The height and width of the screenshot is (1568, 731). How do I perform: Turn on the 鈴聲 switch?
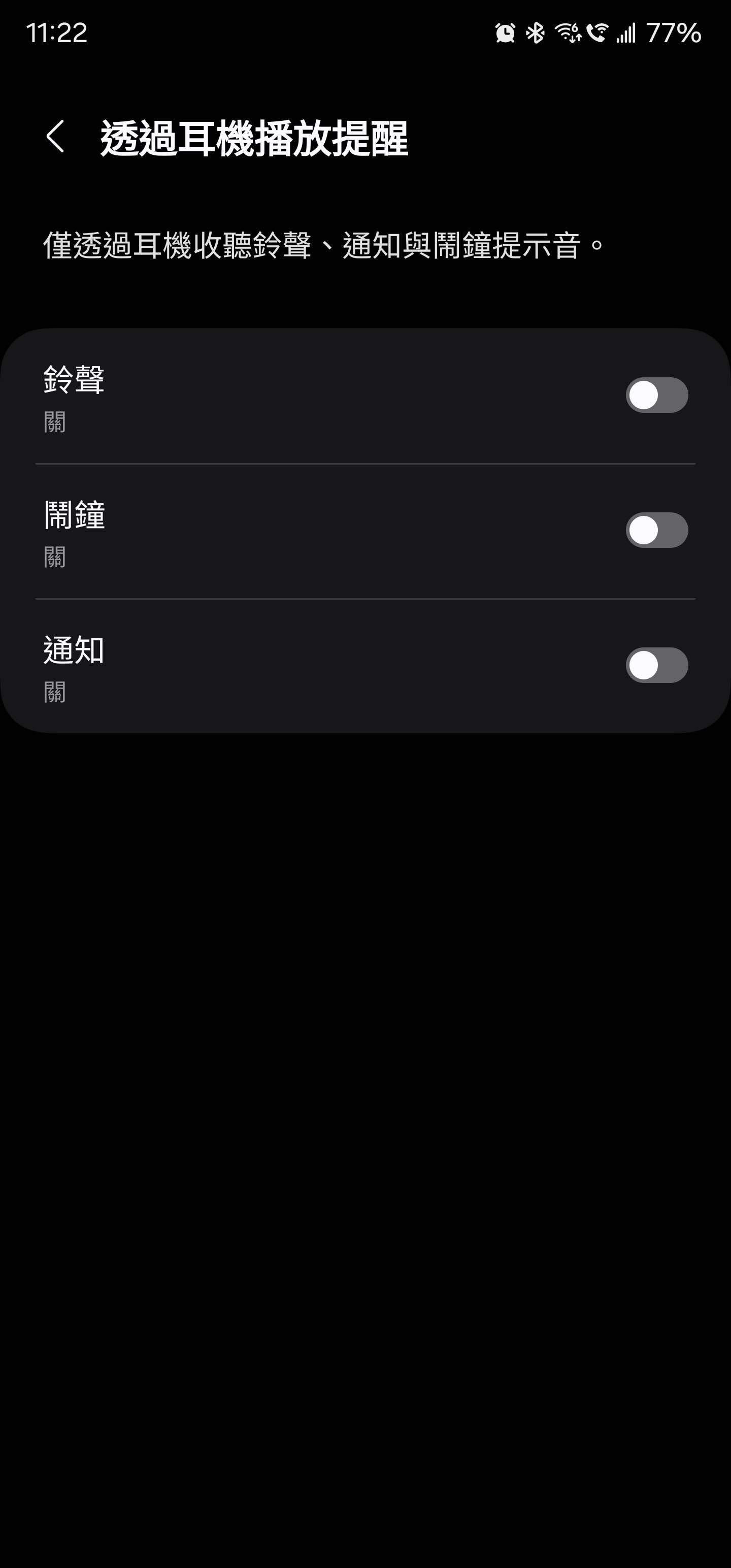tap(656, 396)
